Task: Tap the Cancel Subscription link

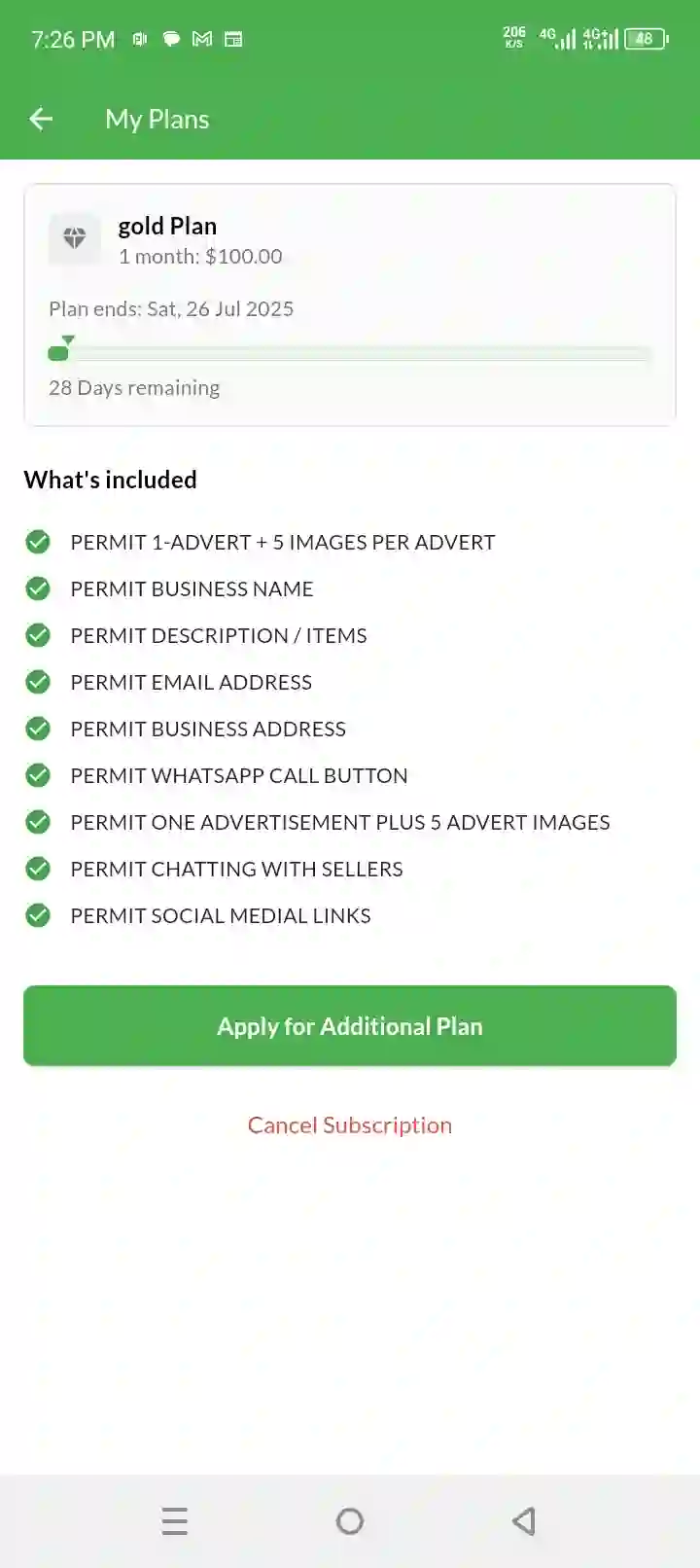Action: point(350,1125)
